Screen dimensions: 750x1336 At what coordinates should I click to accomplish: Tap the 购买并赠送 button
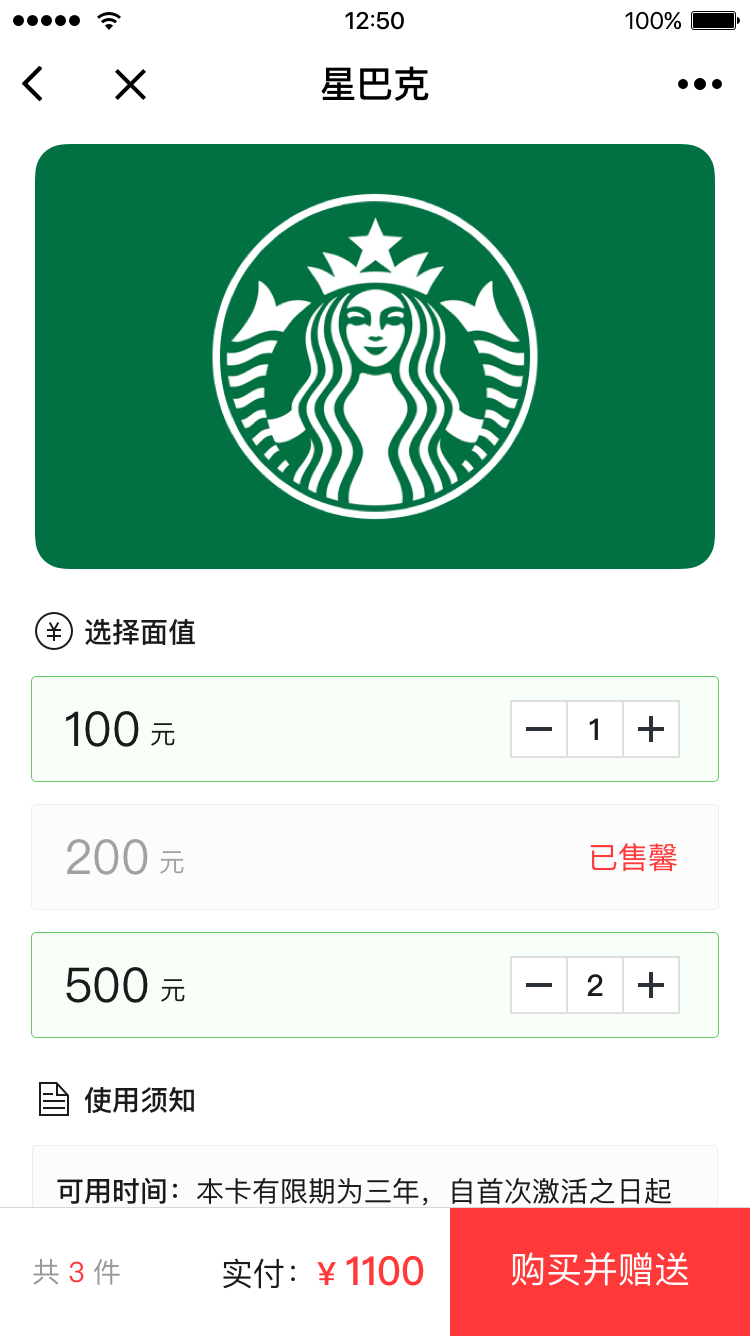(x=599, y=1271)
